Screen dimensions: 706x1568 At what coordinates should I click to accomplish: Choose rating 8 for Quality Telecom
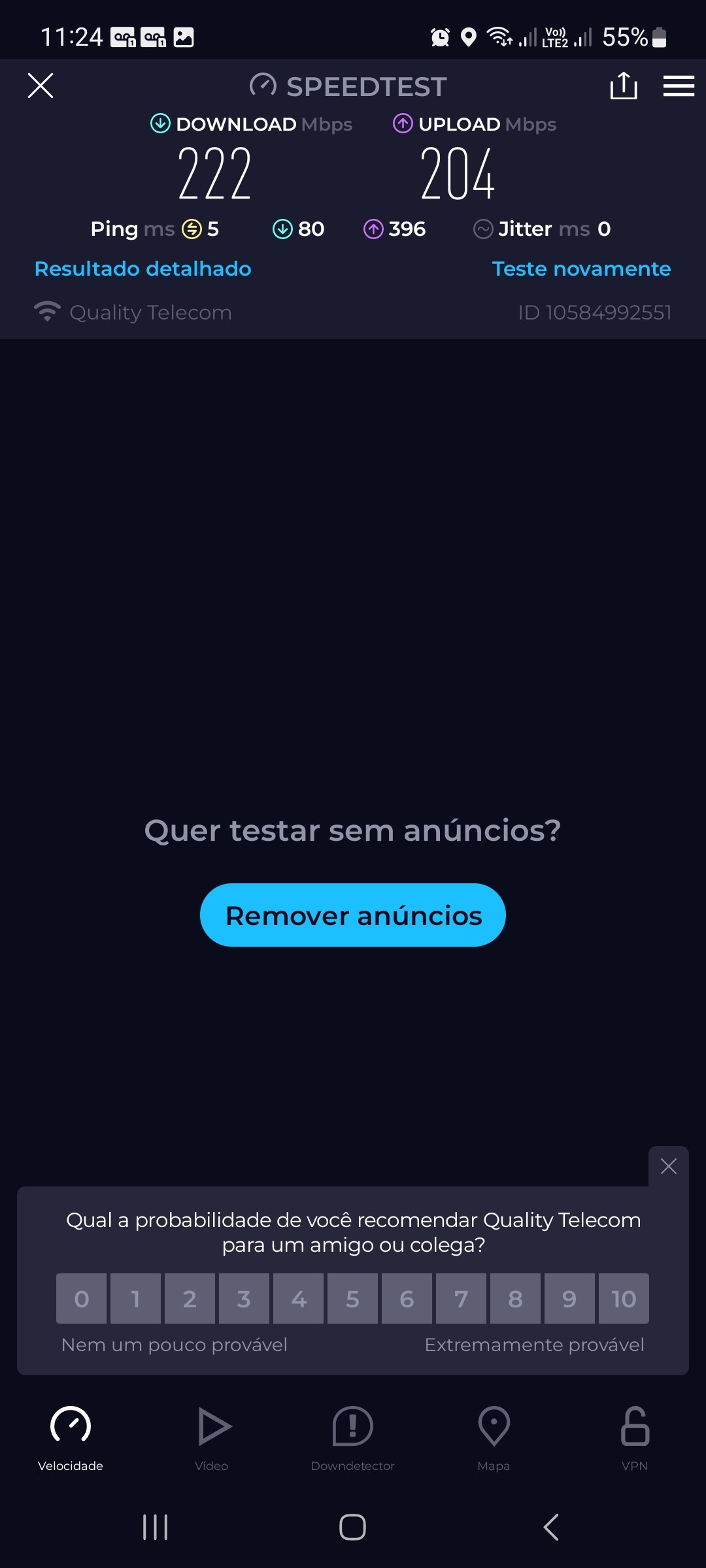515,1299
